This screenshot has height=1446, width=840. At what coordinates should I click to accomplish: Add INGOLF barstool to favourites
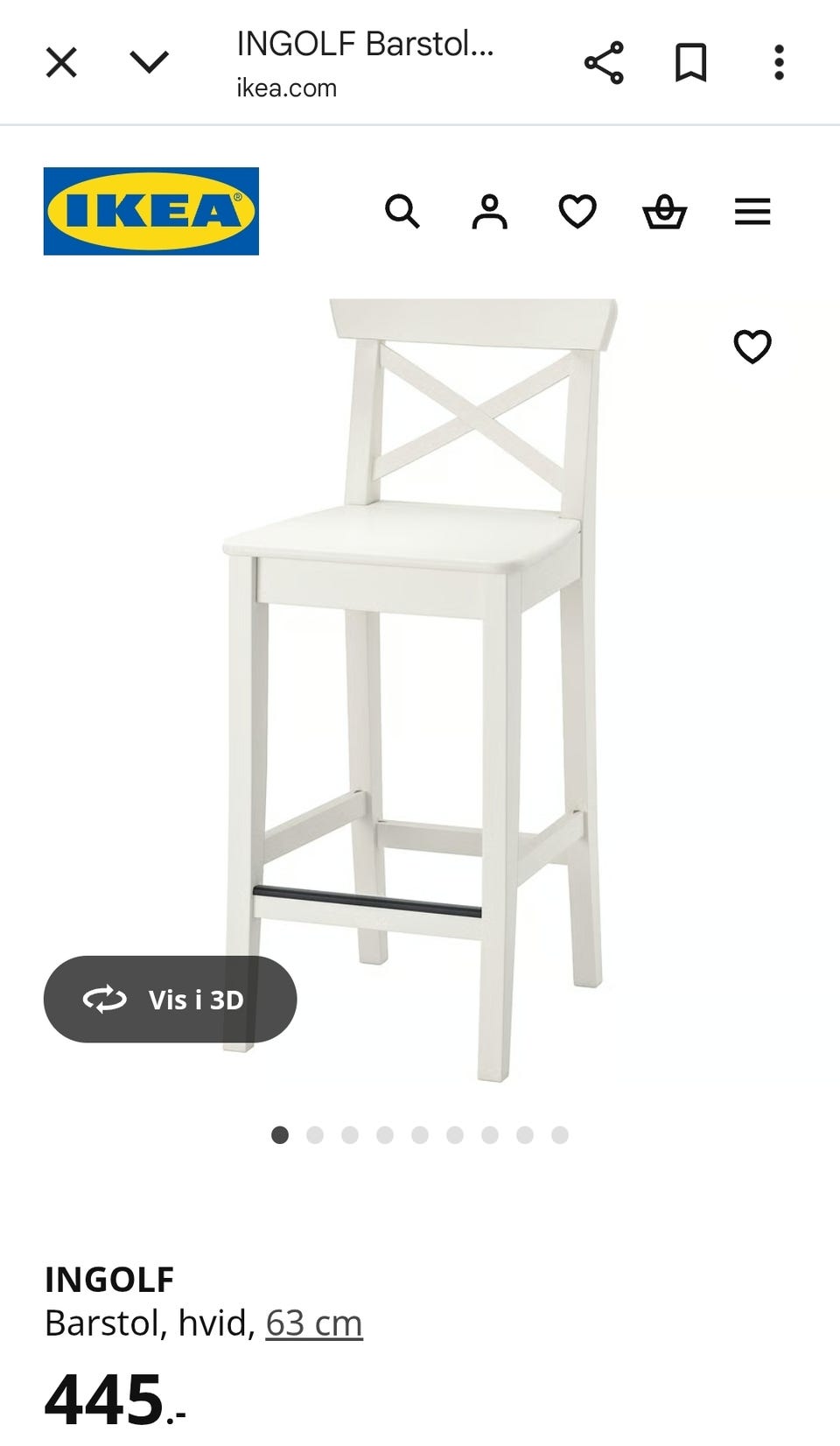[x=752, y=347]
